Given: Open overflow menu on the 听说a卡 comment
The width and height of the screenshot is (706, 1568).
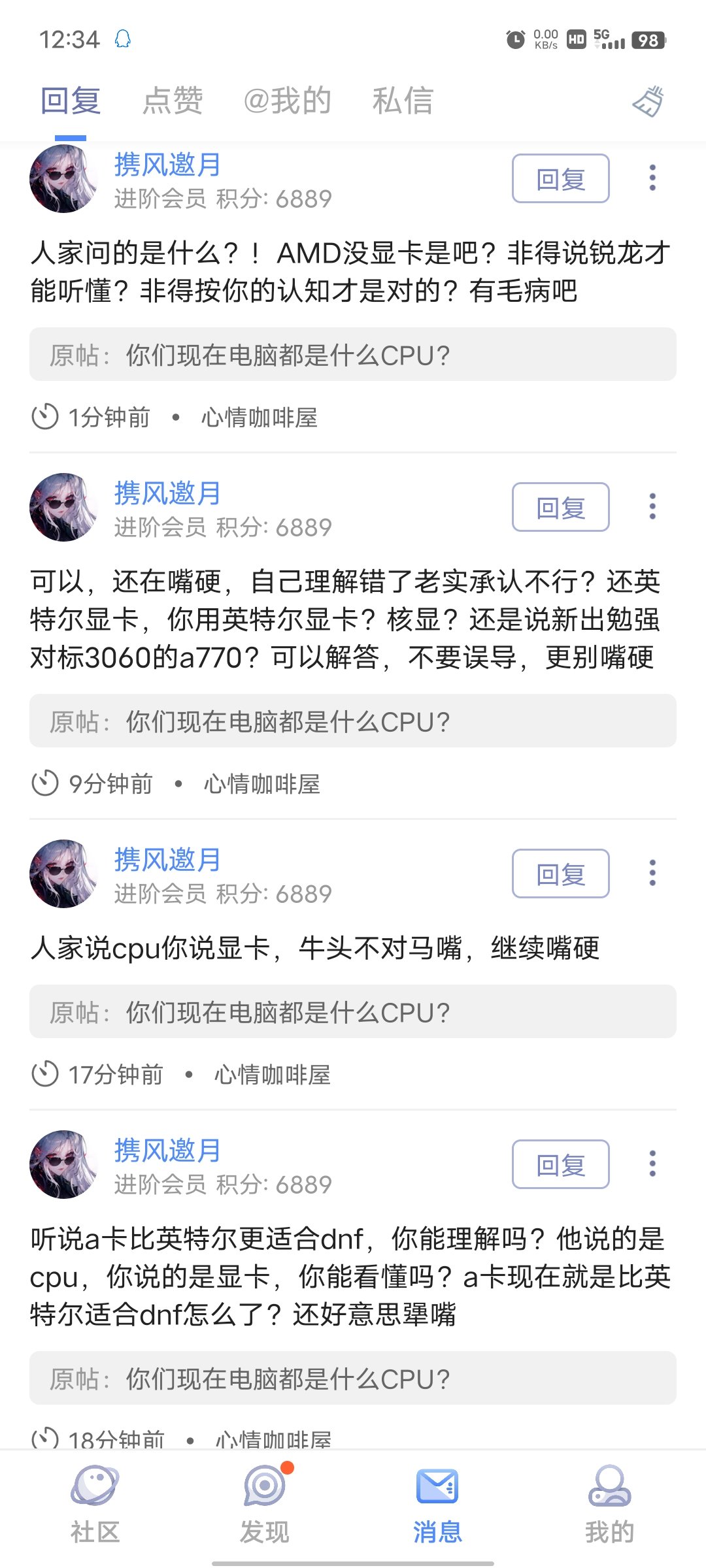Looking at the screenshot, I should click(x=652, y=1164).
